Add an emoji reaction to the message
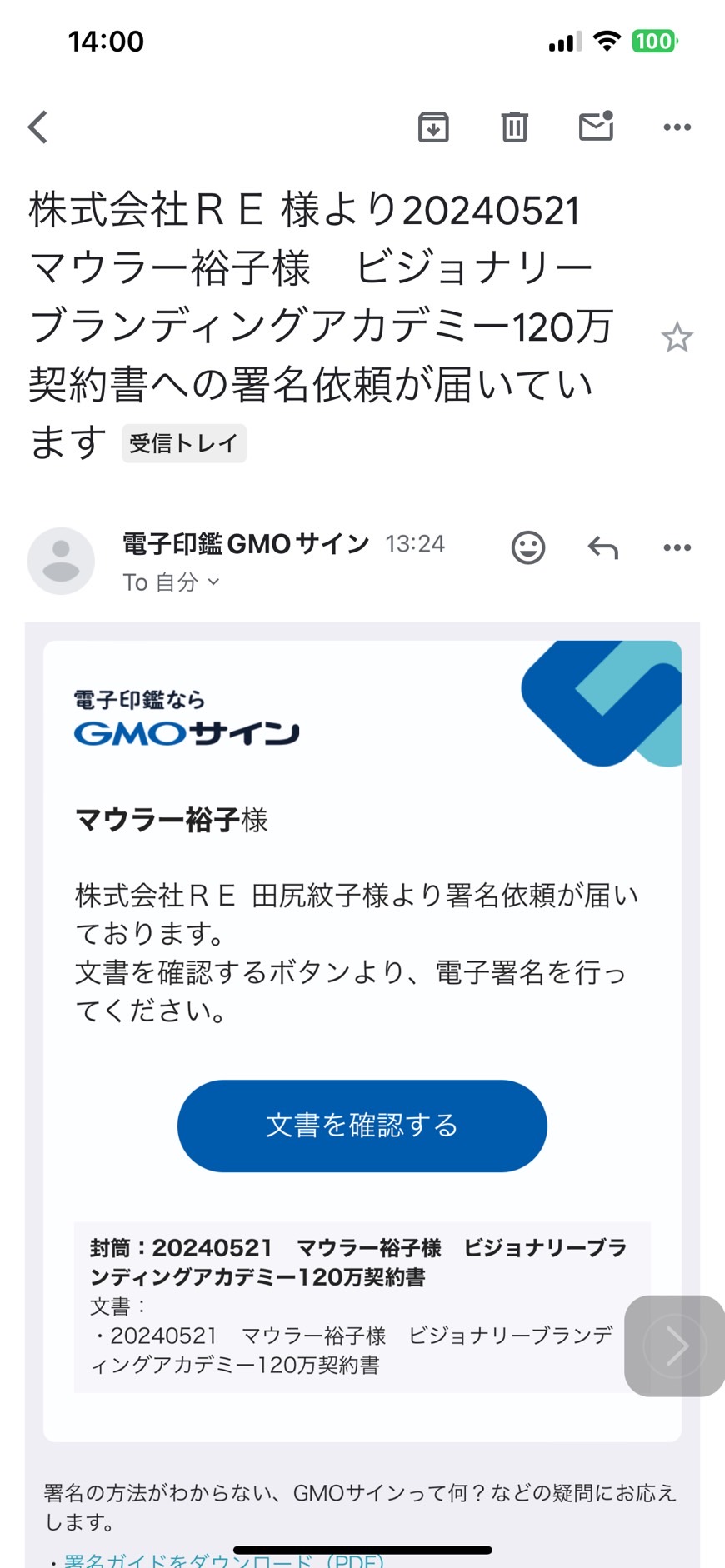 pyautogui.click(x=527, y=547)
